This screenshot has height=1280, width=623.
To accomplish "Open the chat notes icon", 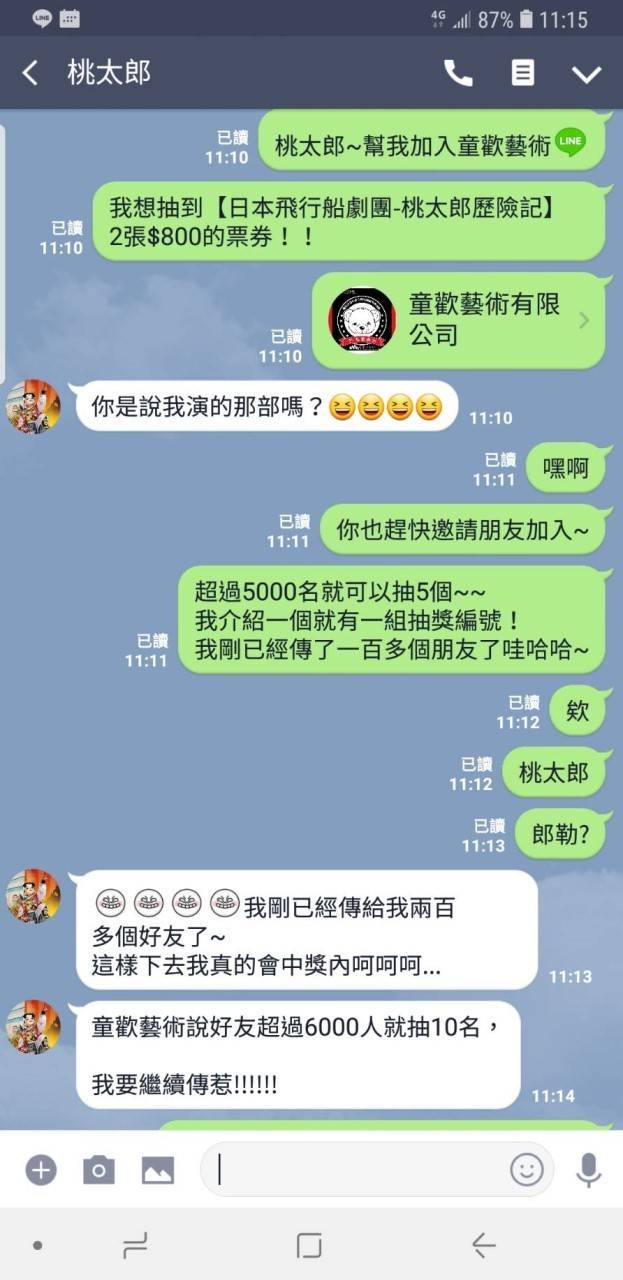I will coord(523,73).
